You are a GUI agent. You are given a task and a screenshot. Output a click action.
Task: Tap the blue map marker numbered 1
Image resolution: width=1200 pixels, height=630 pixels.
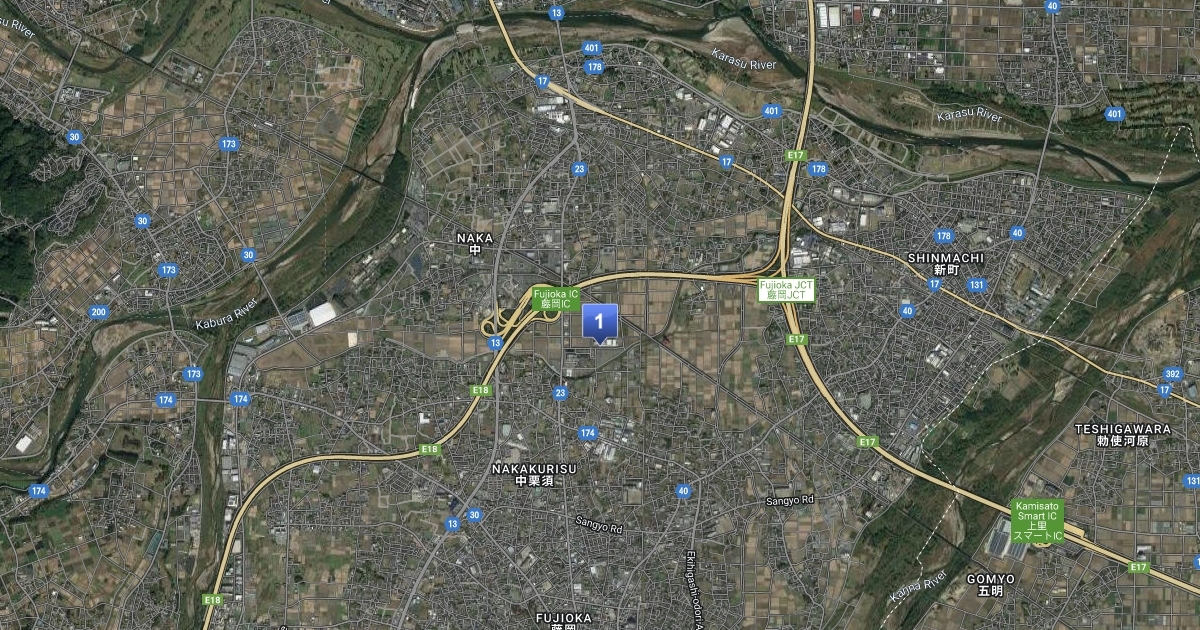(x=599, y=322)
